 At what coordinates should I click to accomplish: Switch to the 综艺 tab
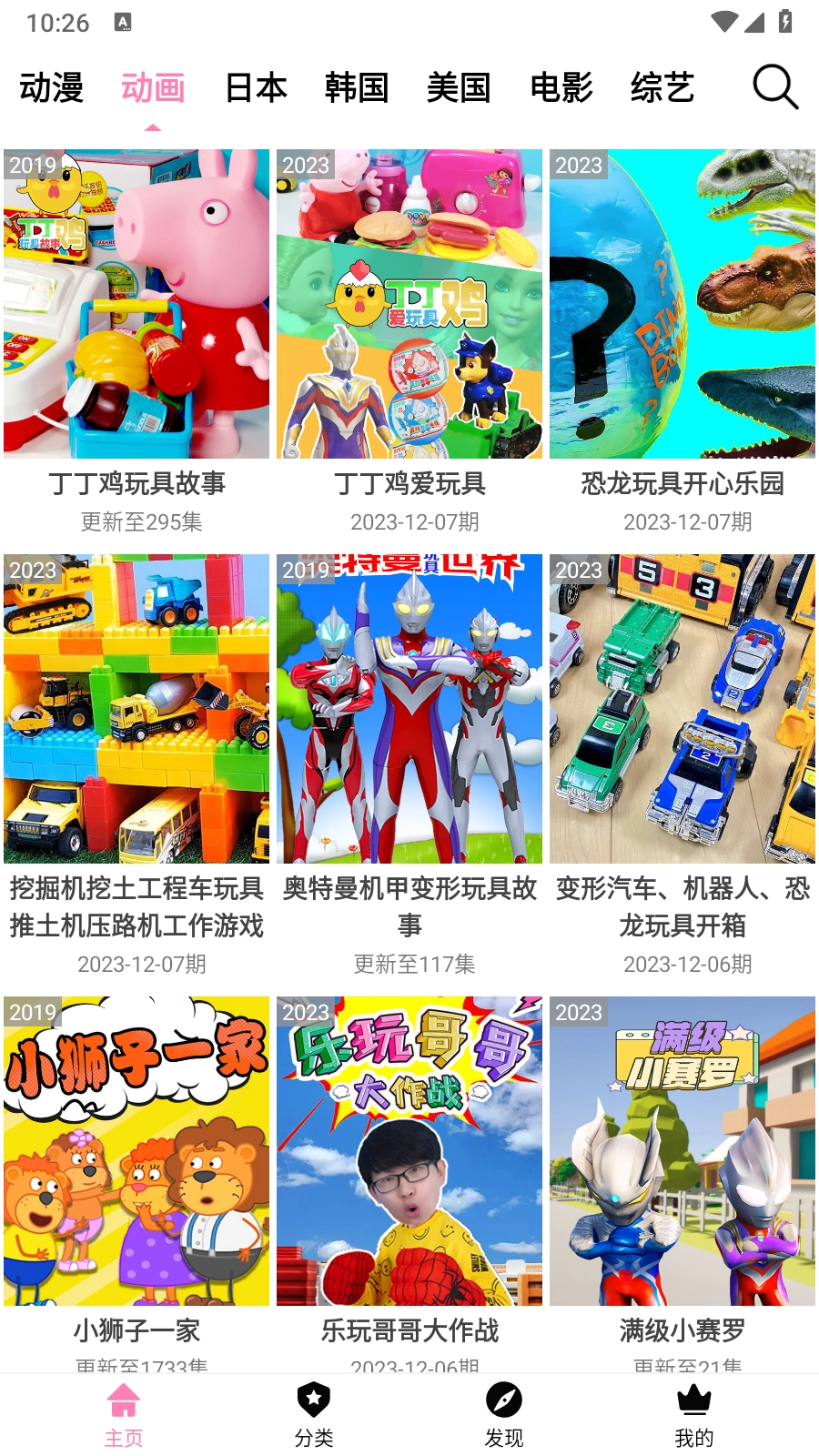click(662, 88)
